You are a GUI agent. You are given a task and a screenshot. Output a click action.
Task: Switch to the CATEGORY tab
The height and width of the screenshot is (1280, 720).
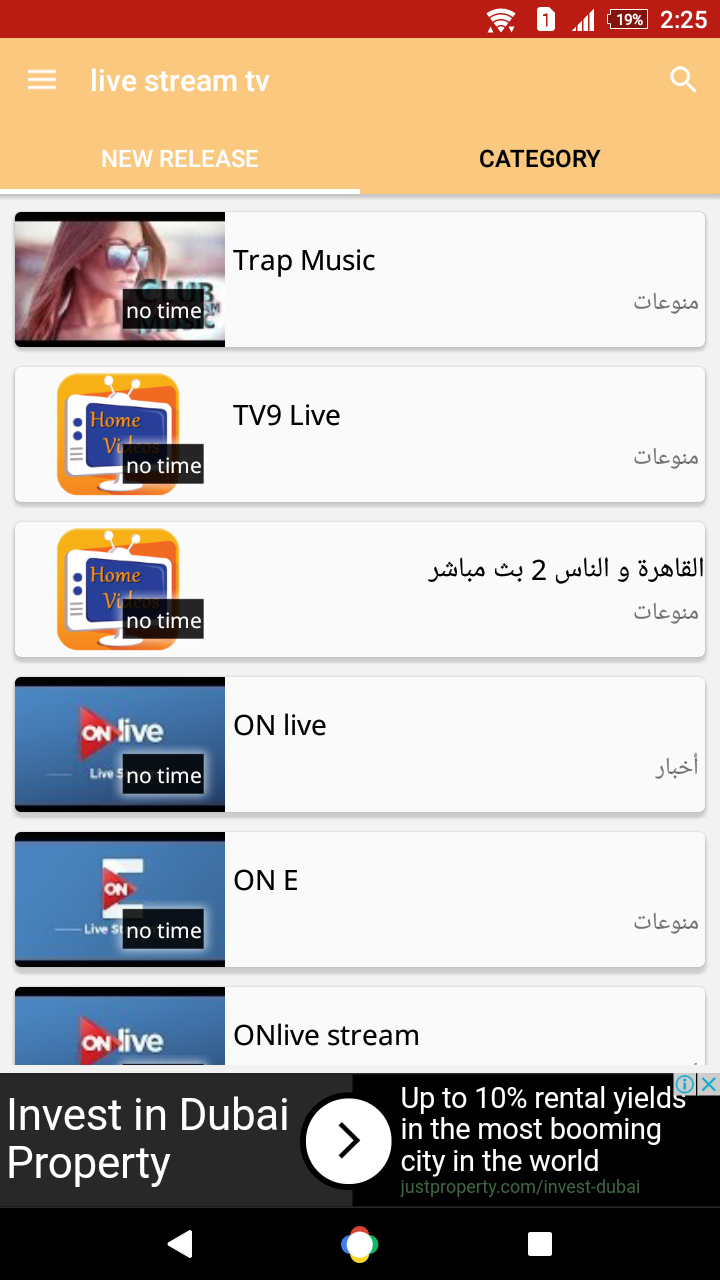[x=540, y=159]
